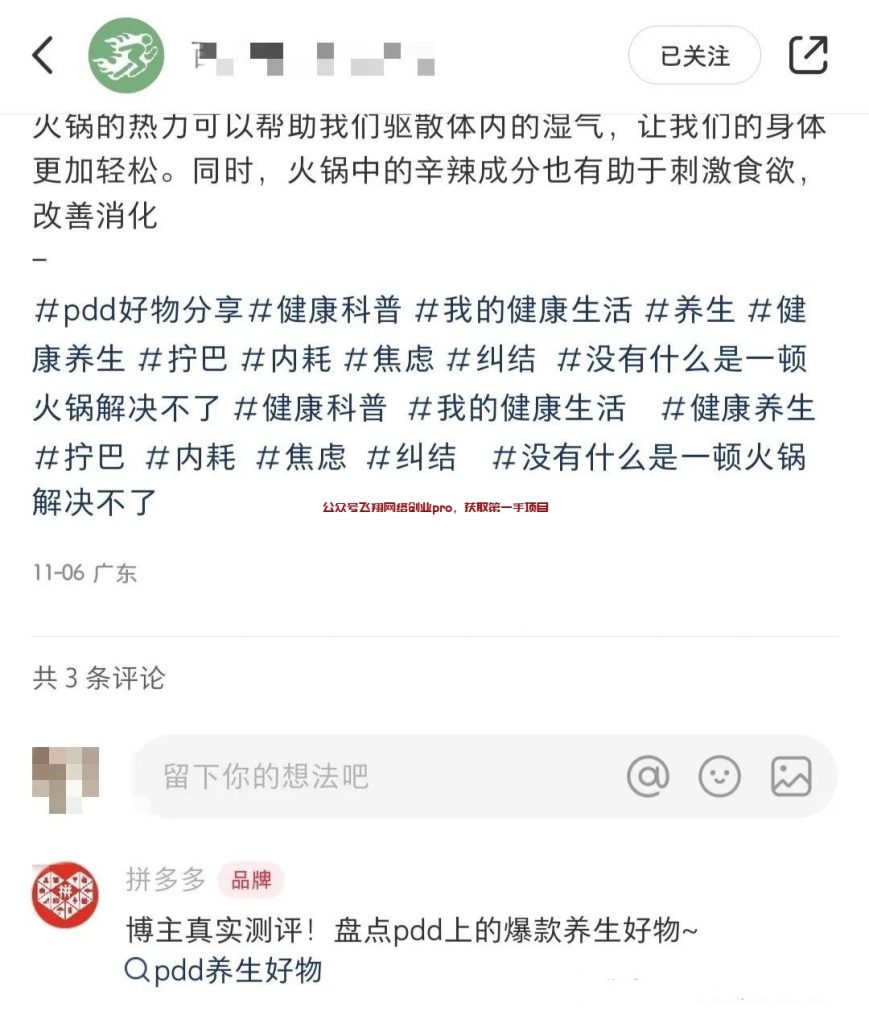The width and height of the screenshot is (869, 1024).
Task: Open the emoji picker in comment box
Action: point(719,776)
